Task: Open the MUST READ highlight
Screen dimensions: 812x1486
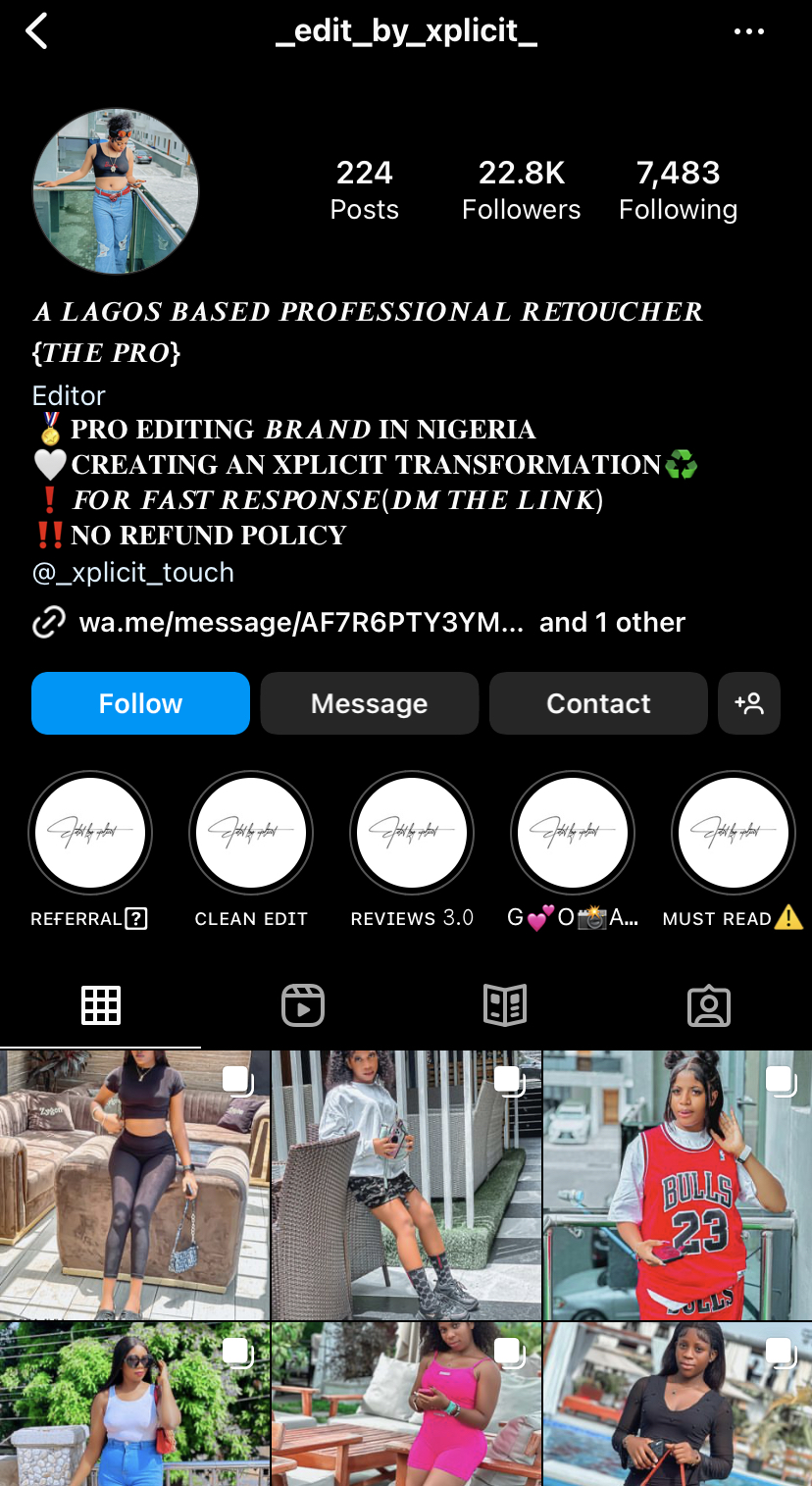Action: [733, 833]
